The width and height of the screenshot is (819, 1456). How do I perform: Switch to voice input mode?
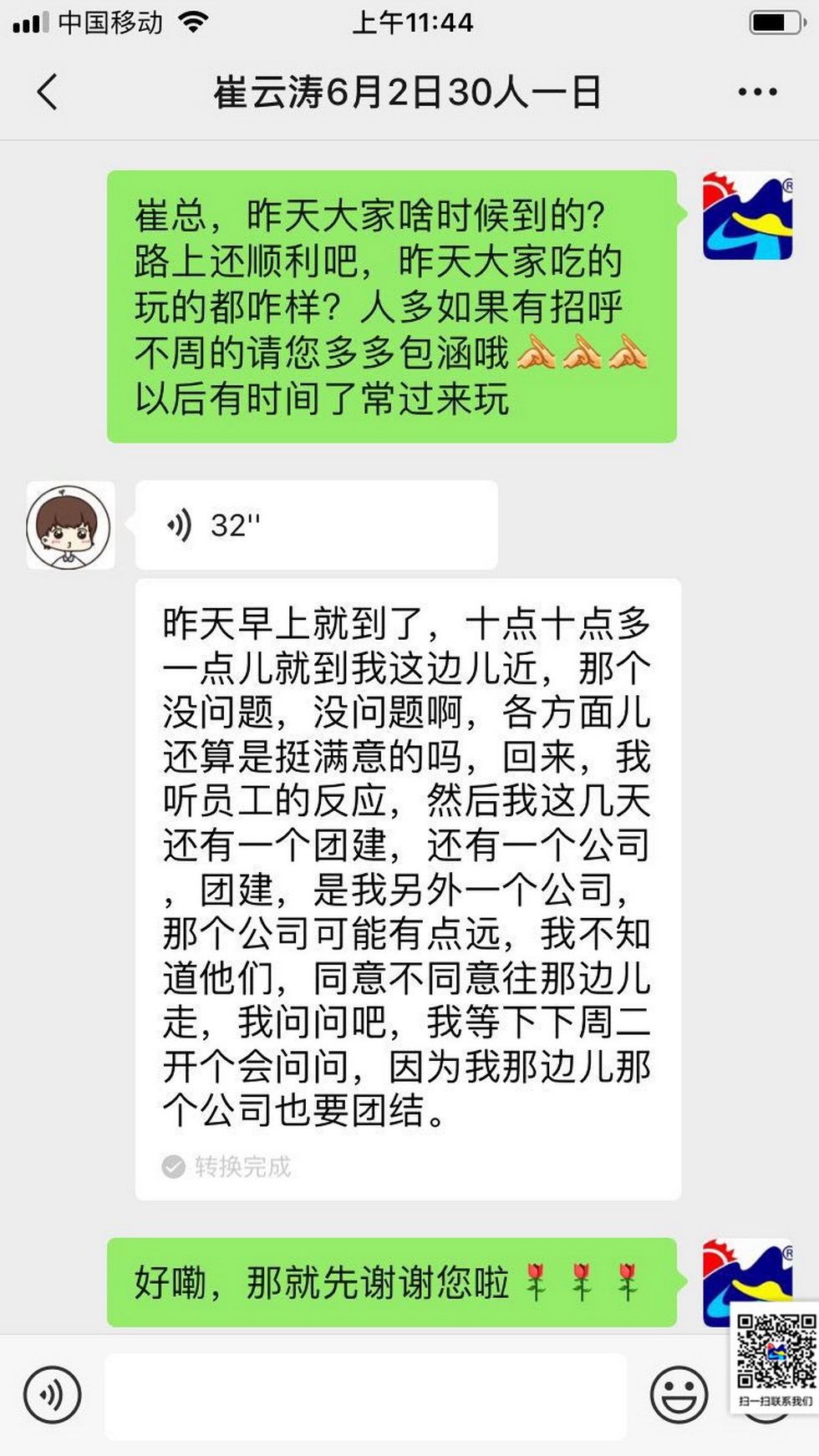click(53, 1394)
